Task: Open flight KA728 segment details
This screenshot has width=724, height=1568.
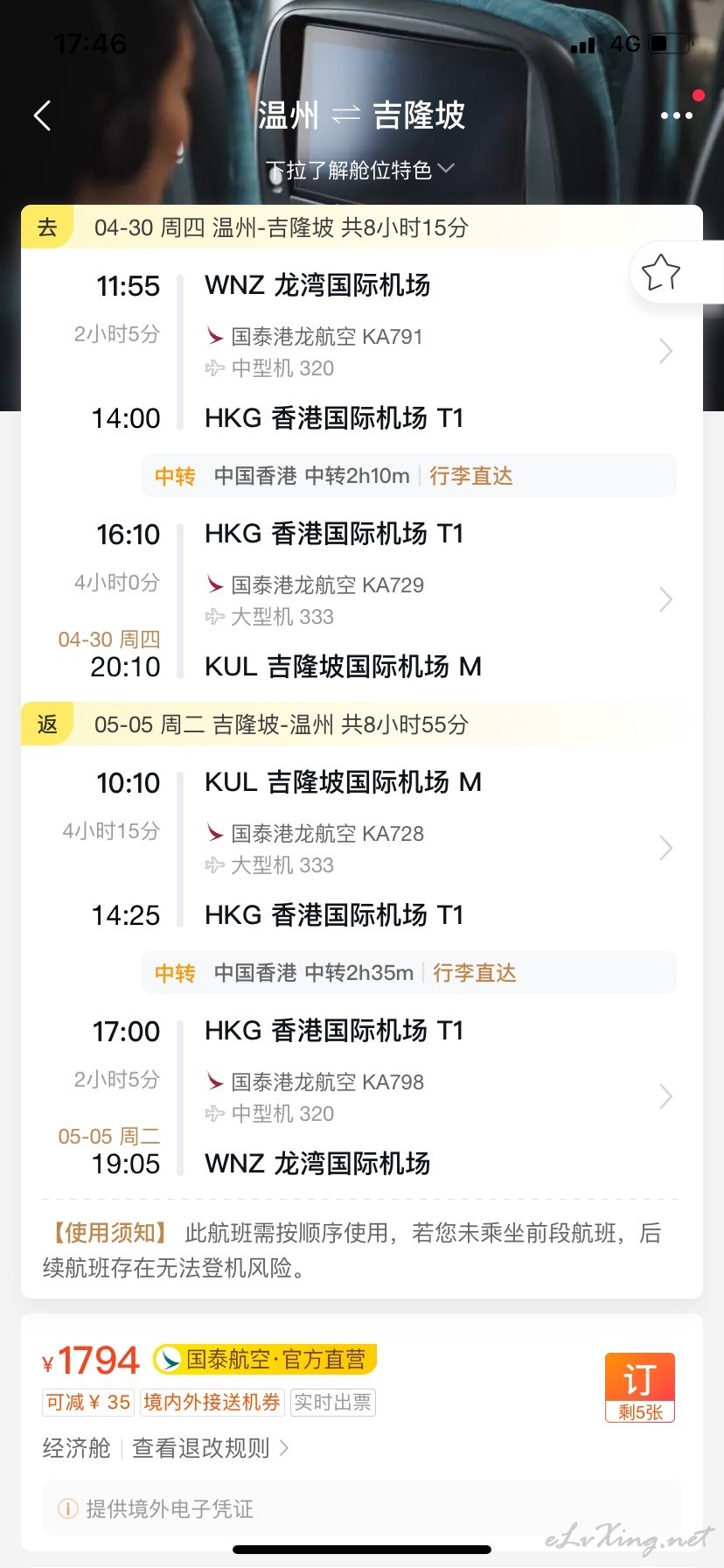Action: click(362, 849)
